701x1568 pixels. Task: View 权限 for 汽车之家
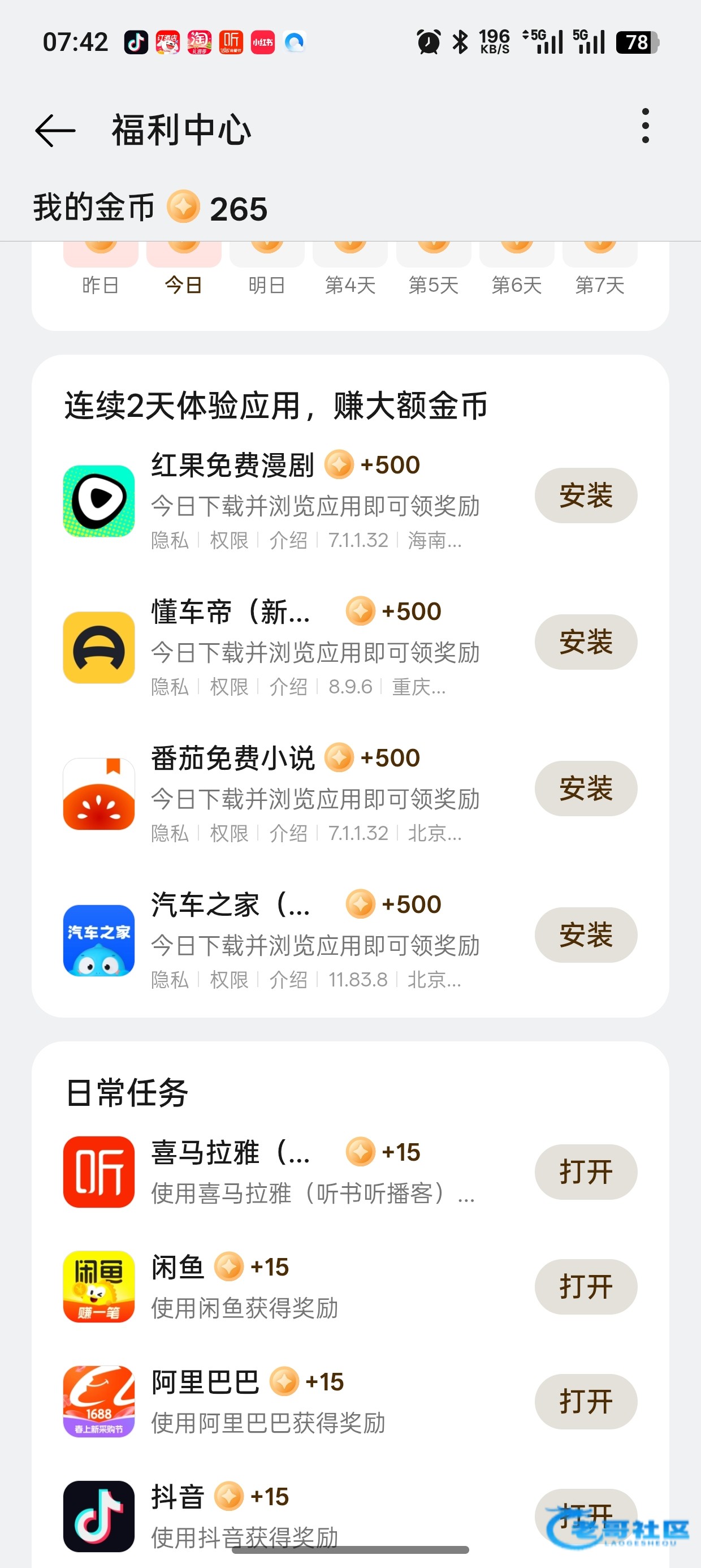point(229,980)
